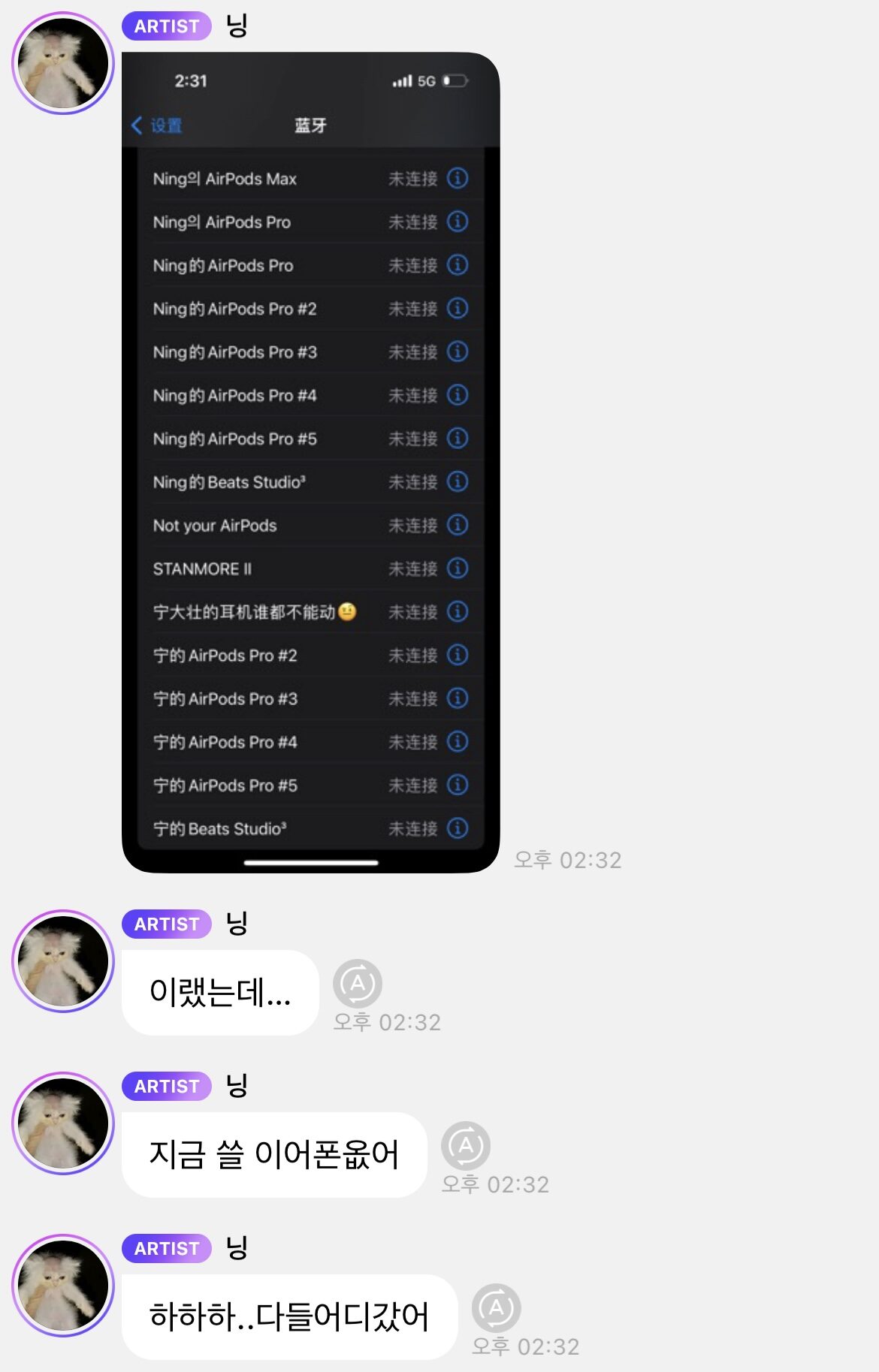
Task: Open info for 宁大壮的耳机谁都不能动 device
Action: coord(457,612)
